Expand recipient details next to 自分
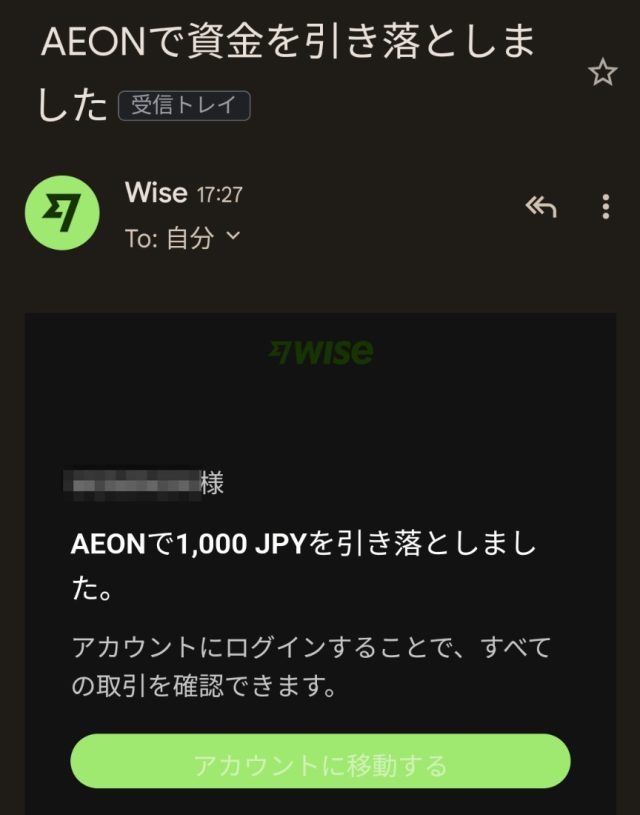Image resolution: width=640 pixels, height=815 pixels. click(x=234, y=236)
